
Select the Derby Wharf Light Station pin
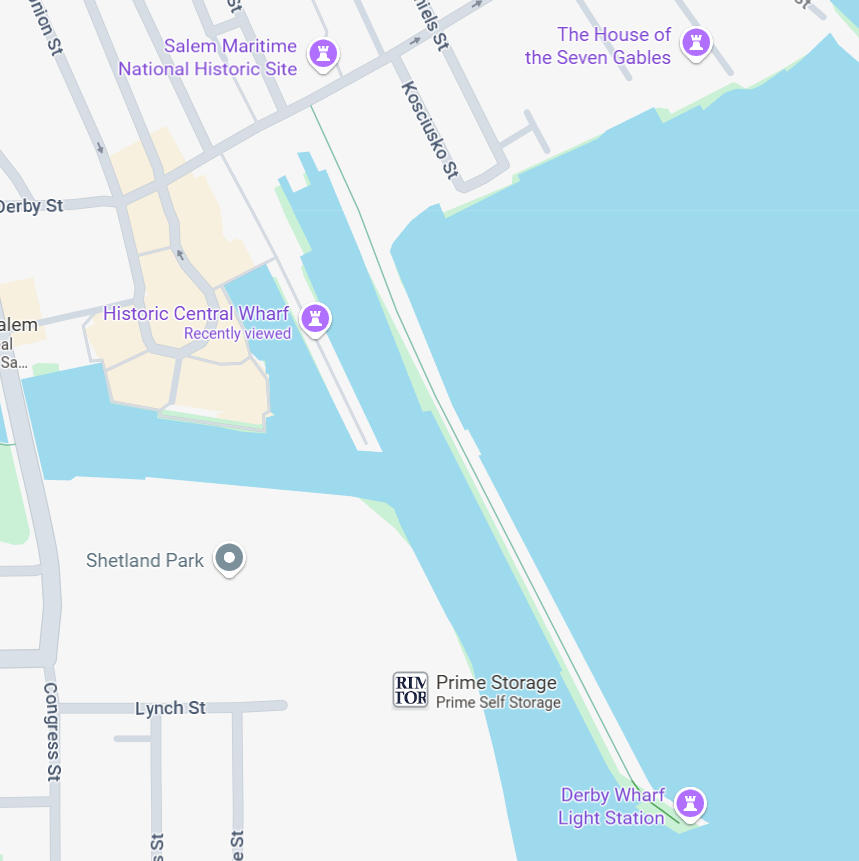click(x=689, y=803)
